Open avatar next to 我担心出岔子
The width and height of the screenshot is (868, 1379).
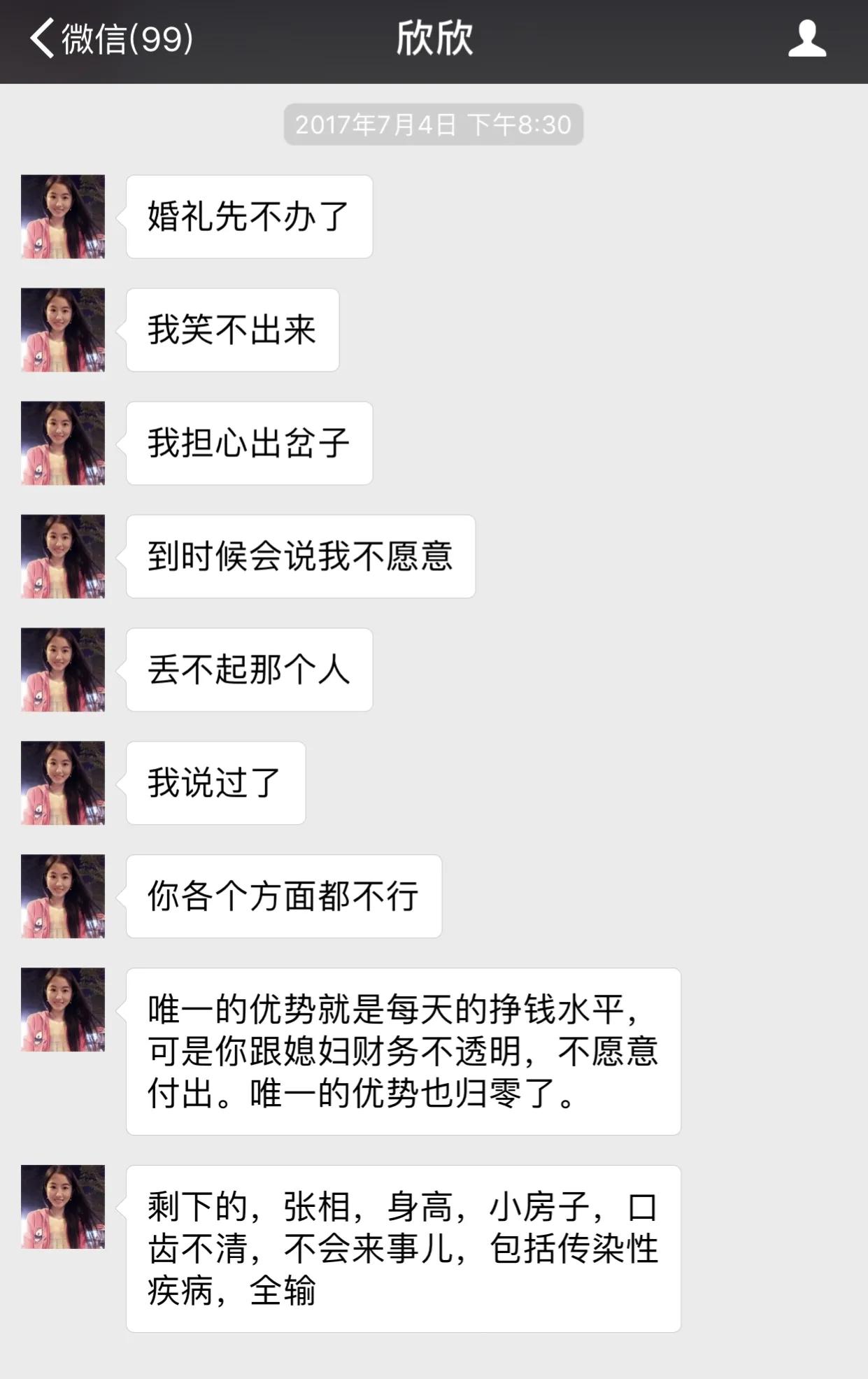pos(63,442)
